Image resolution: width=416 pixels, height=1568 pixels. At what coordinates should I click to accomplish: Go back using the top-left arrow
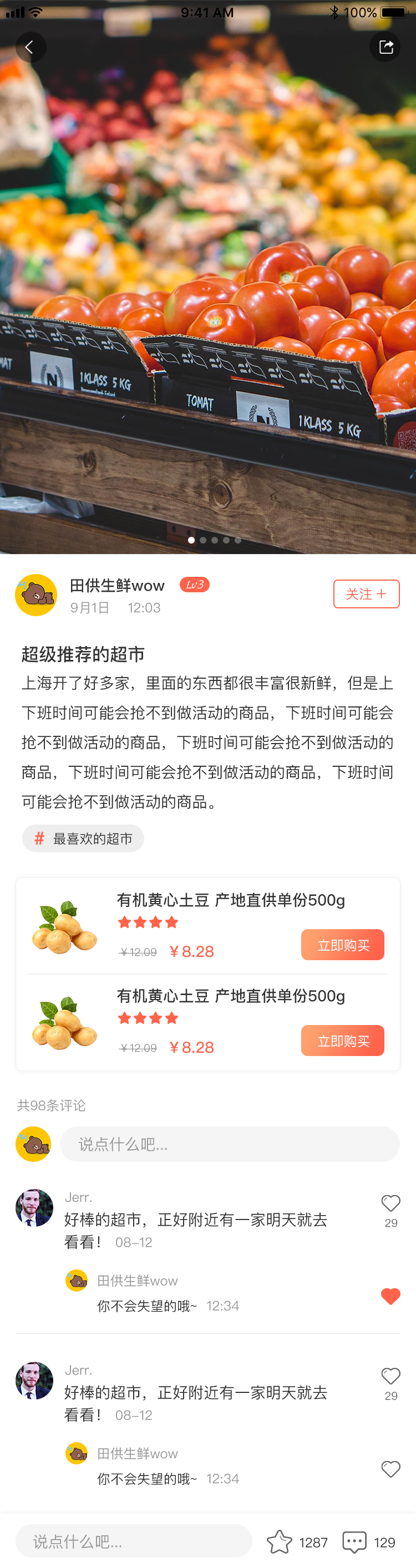pyautogui.click(x=31, y=47)
